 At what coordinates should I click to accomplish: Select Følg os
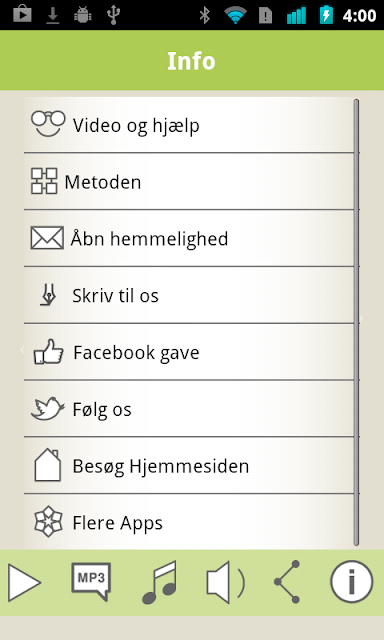coord(189,409)
